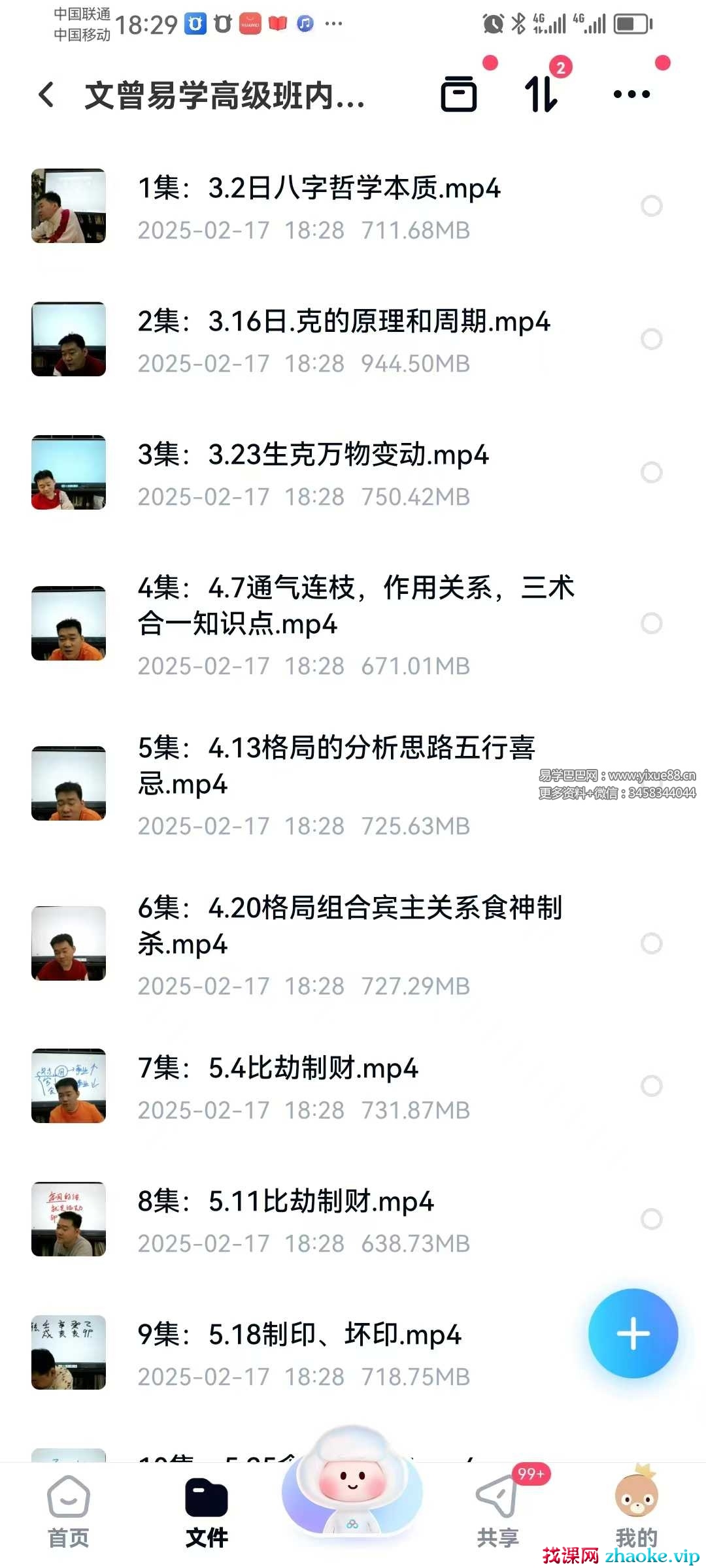Screen dimensions: 706x1568
Task: Go back from the 文曾易学高级班 folder
Action: [47, 95]
